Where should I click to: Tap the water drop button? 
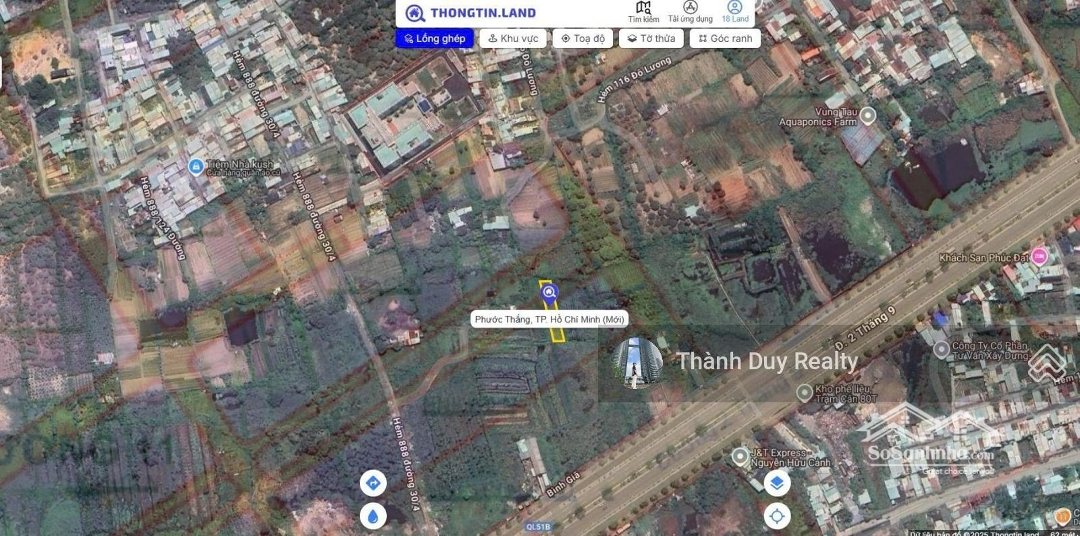pos(373,516)
